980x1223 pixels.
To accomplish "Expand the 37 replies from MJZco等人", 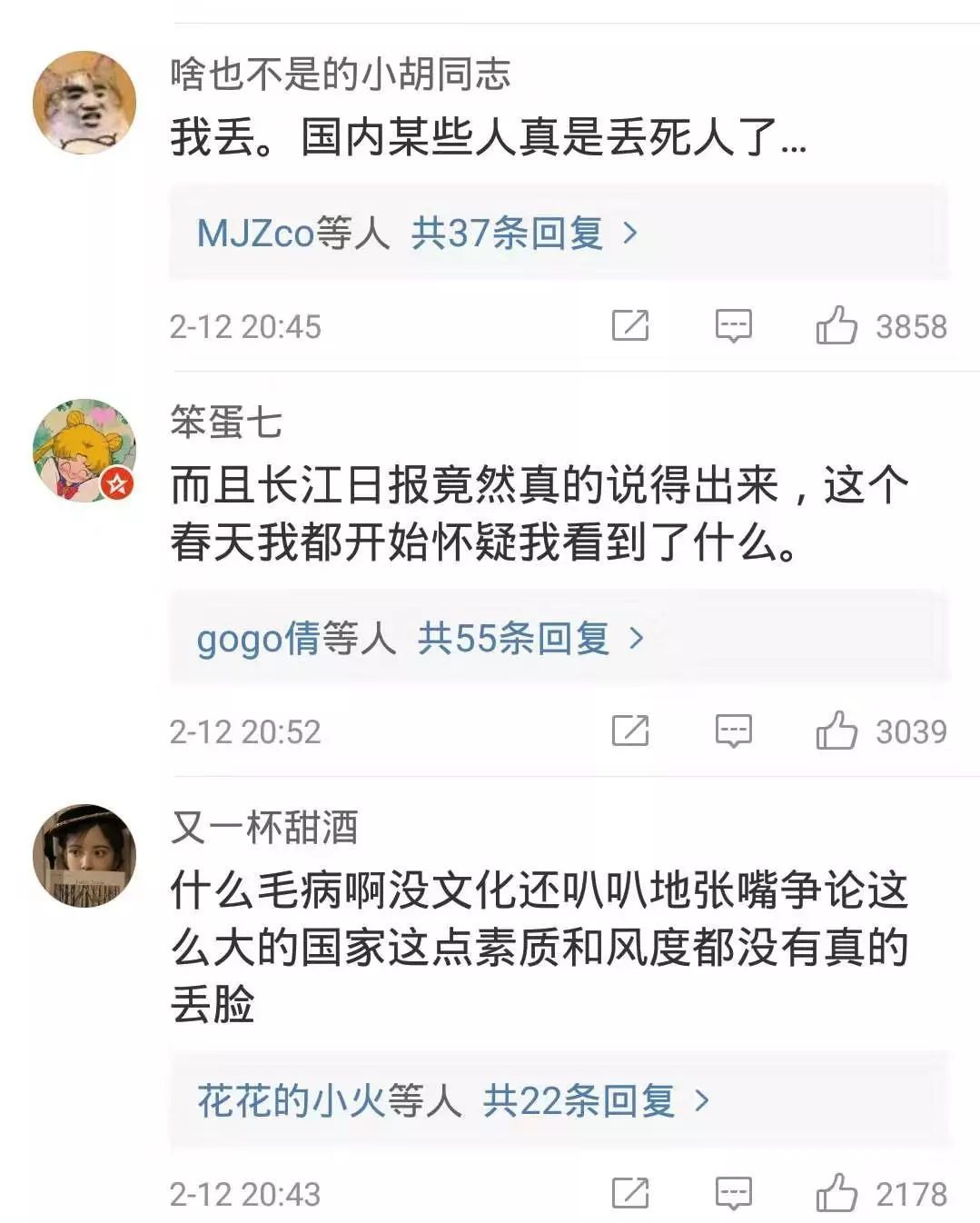I will tap(418, 234).
